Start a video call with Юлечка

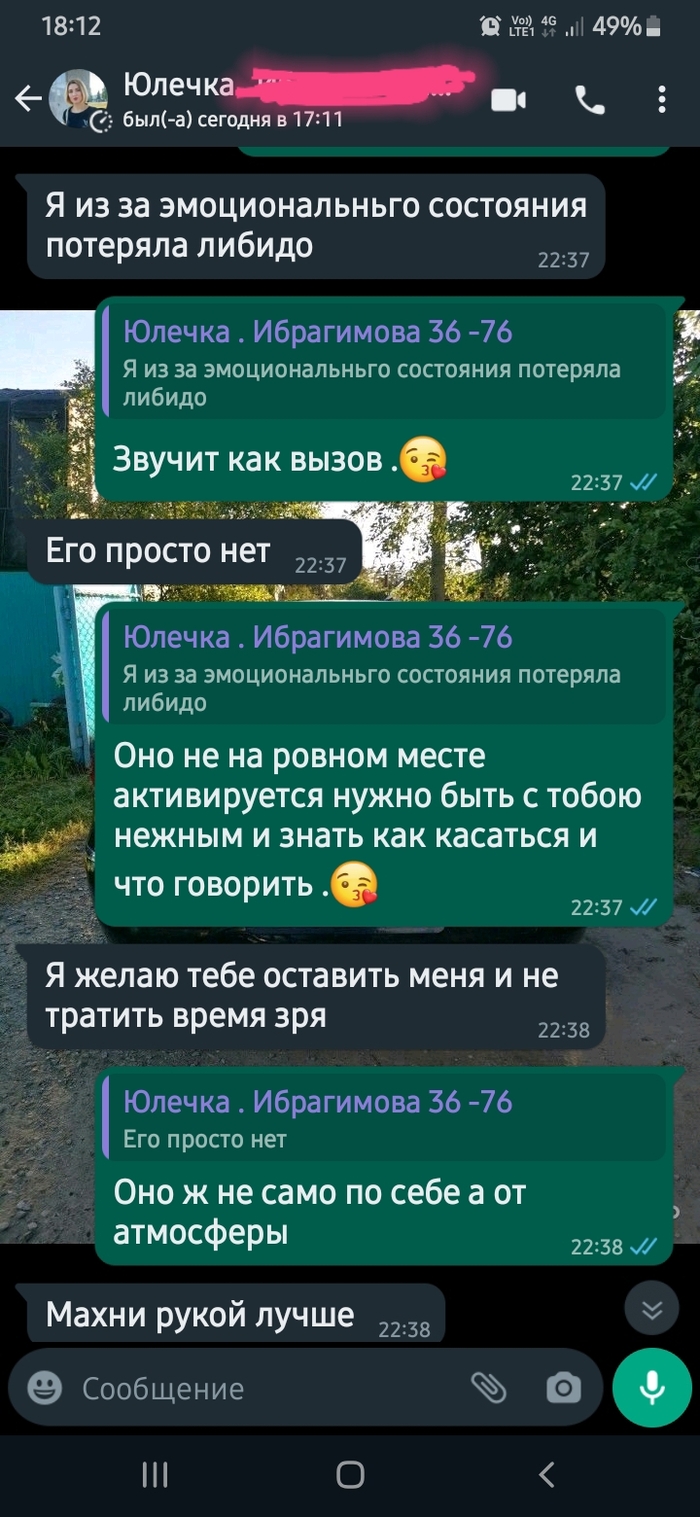click(508, 99)
